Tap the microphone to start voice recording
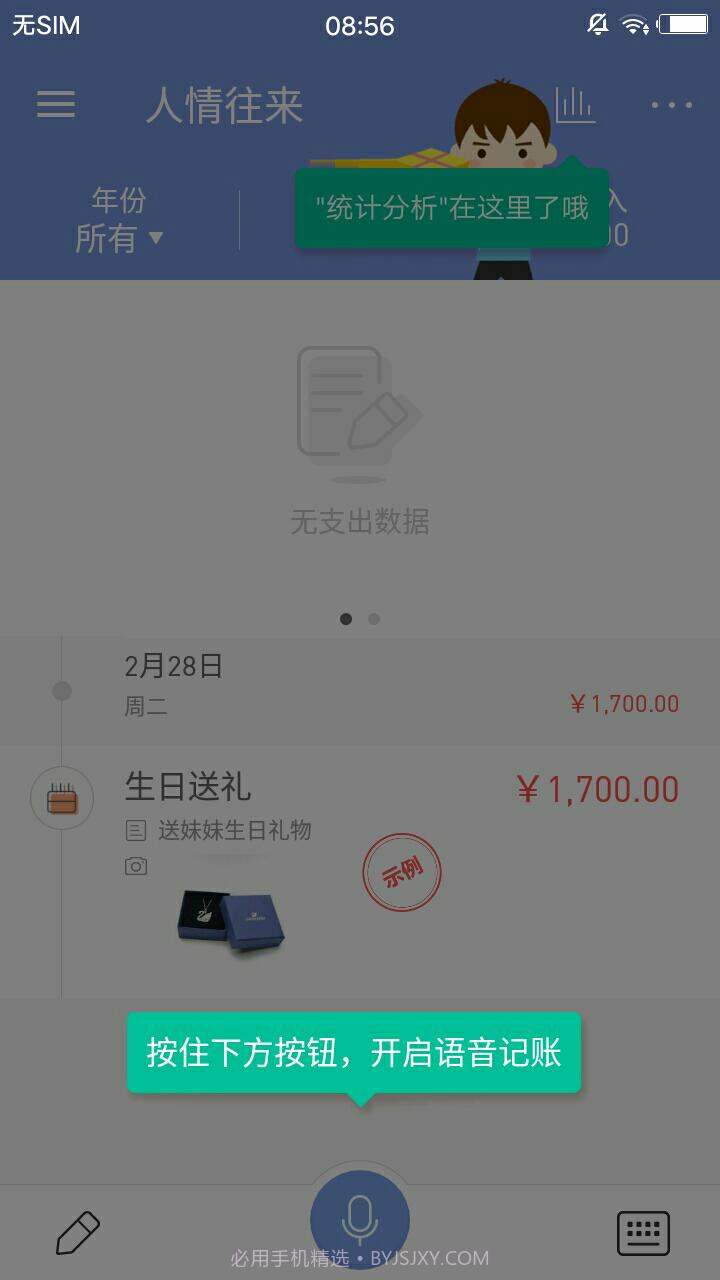The width and height of the screenshot is (720, 1280). [360, 1218]
